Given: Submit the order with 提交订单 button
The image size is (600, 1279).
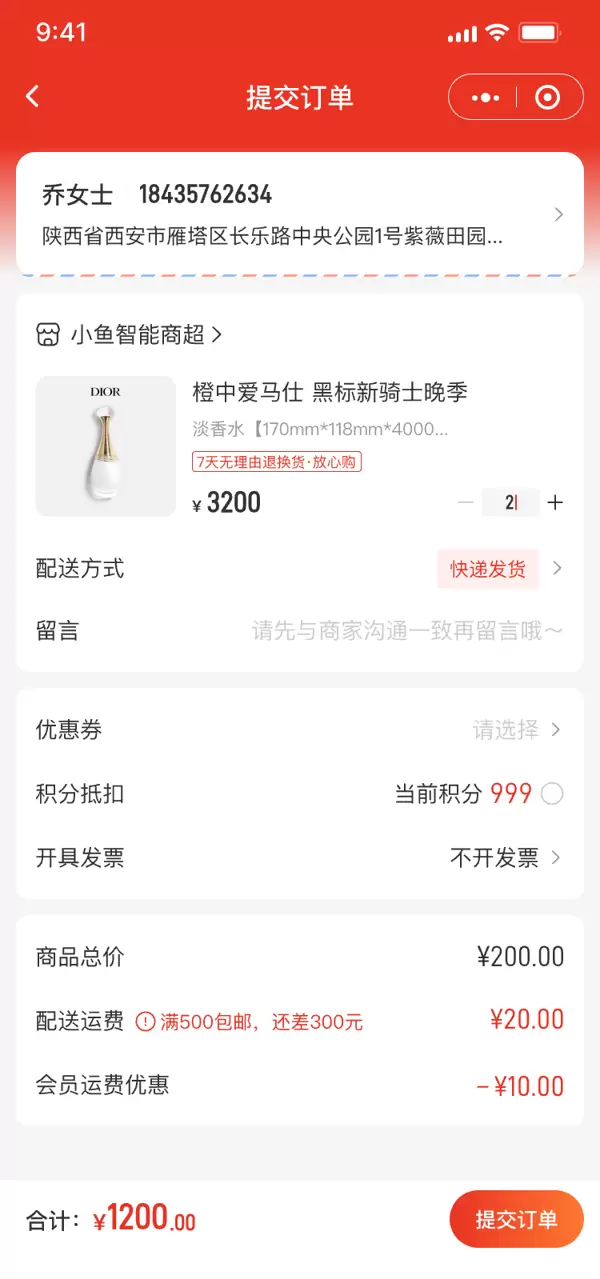Looking at the screenshot, I should [516, 1219].
